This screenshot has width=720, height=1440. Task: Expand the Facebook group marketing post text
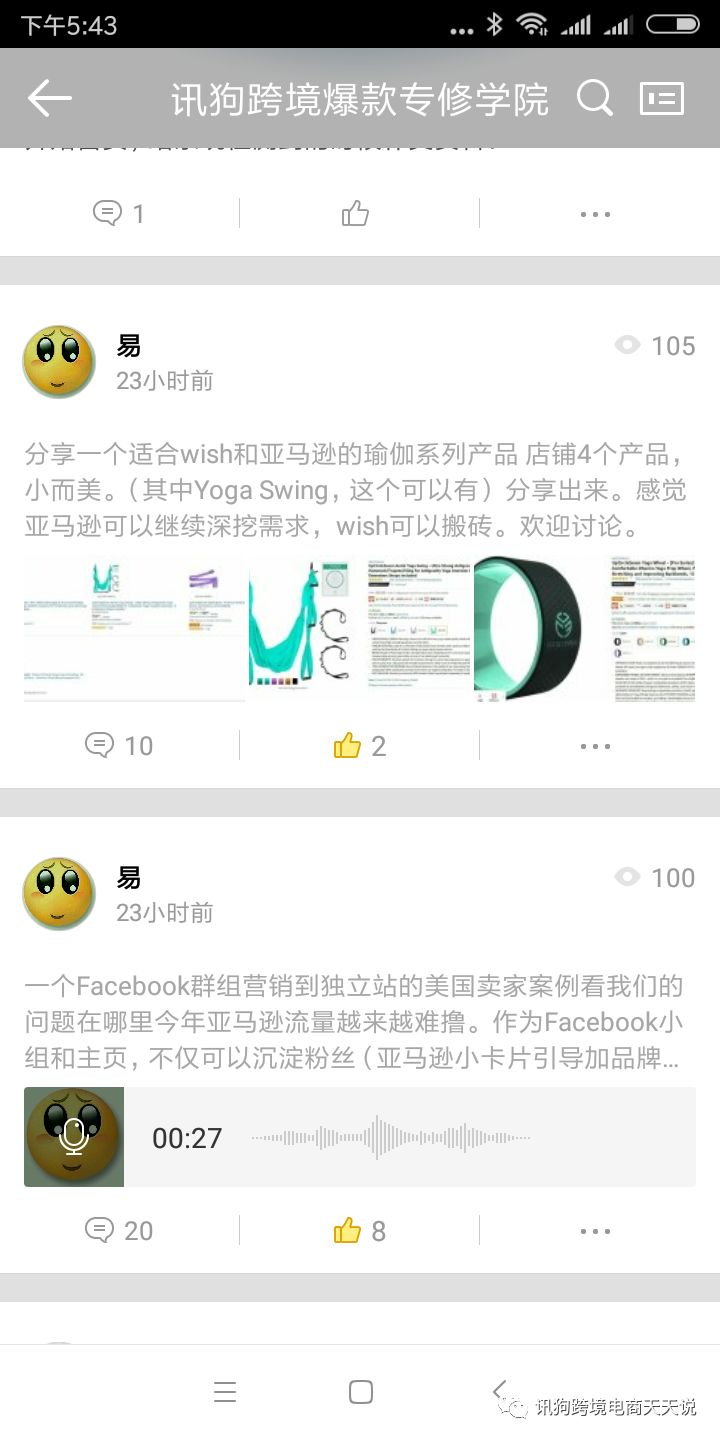point(355,1022)
